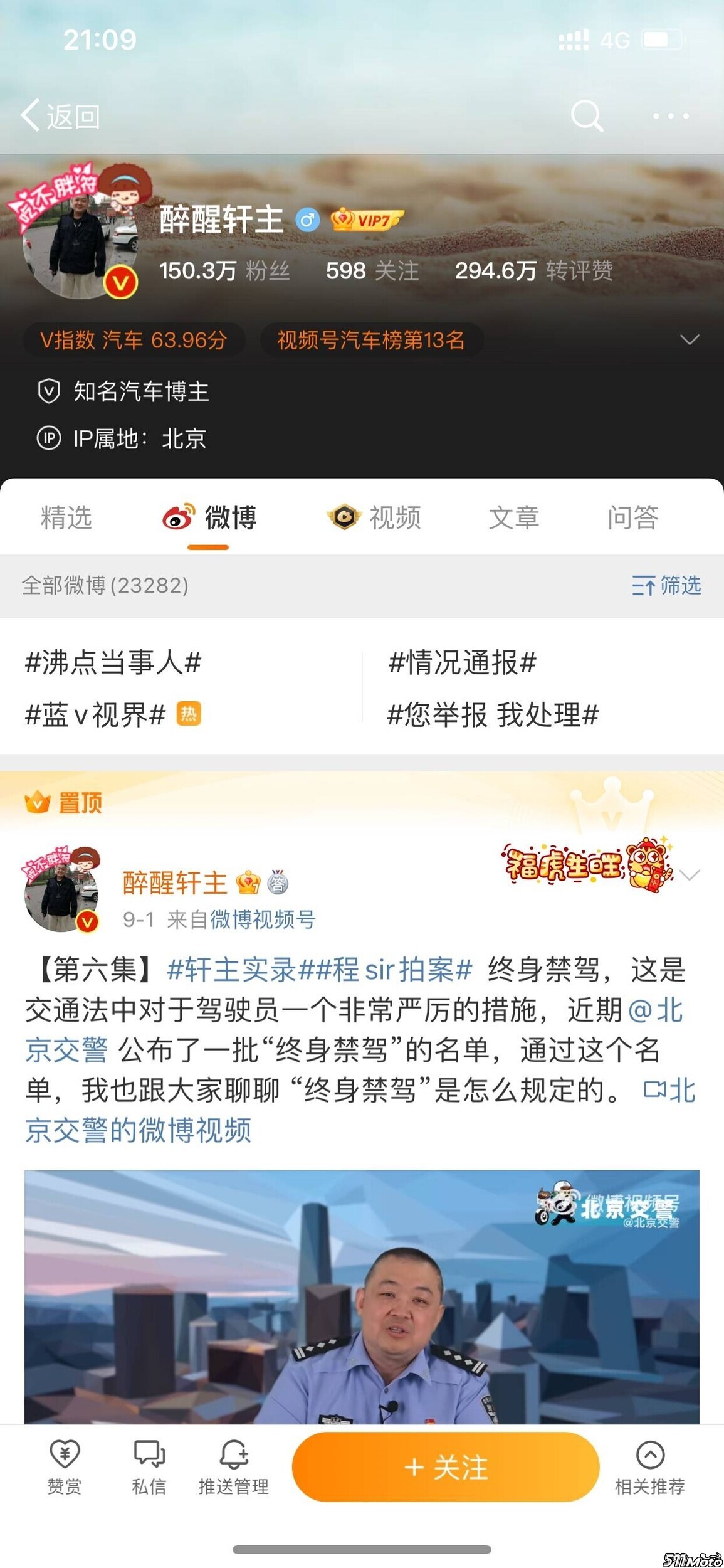Switch to the 文章 tab

tap(513, 518)
